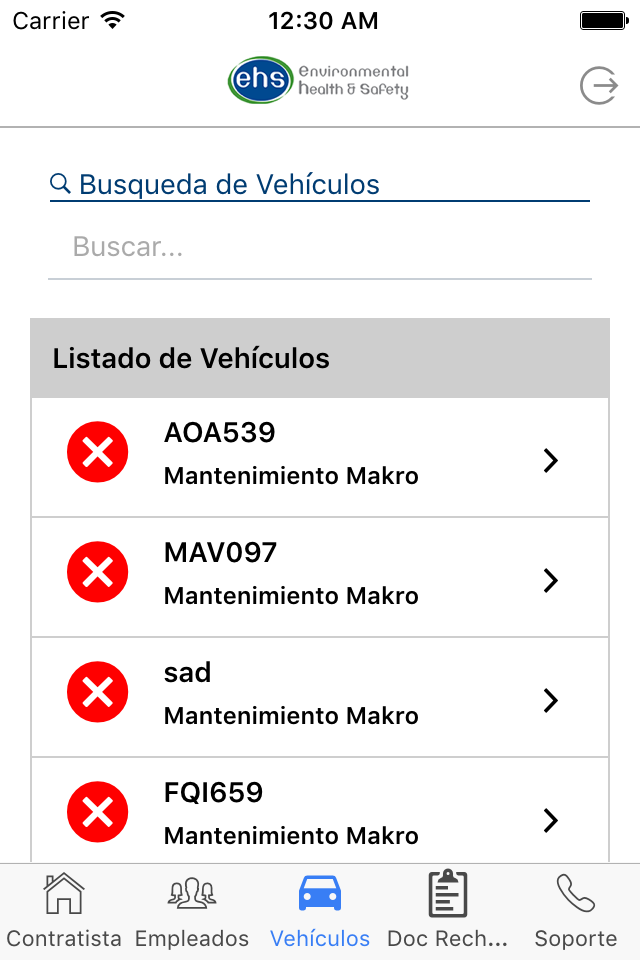
Task: Open vehicle MAV097 details
Action: [320, 578]
